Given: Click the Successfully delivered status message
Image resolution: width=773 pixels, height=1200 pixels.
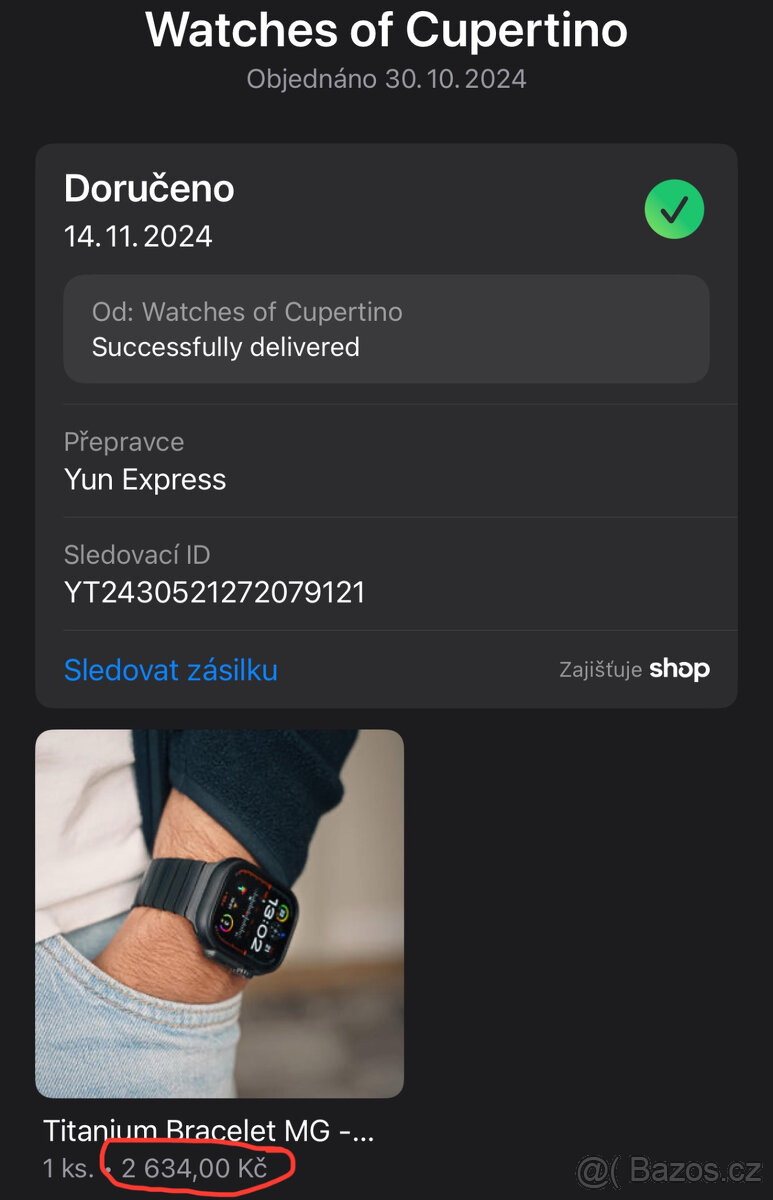Looking at the screenshot, I should (x=225, y=347).
